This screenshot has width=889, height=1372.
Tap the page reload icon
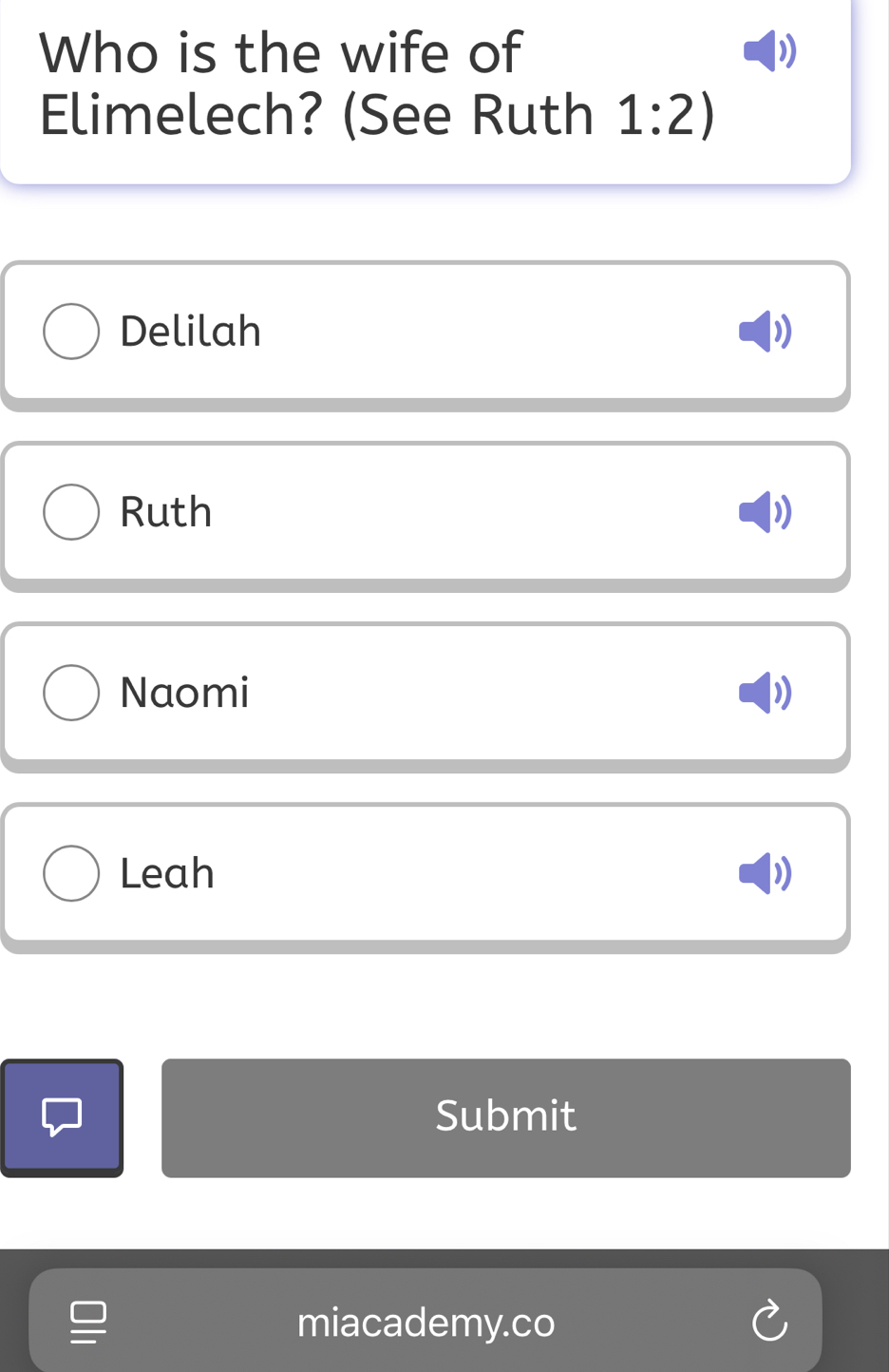pyautogui.click(x=771, y=1321)
